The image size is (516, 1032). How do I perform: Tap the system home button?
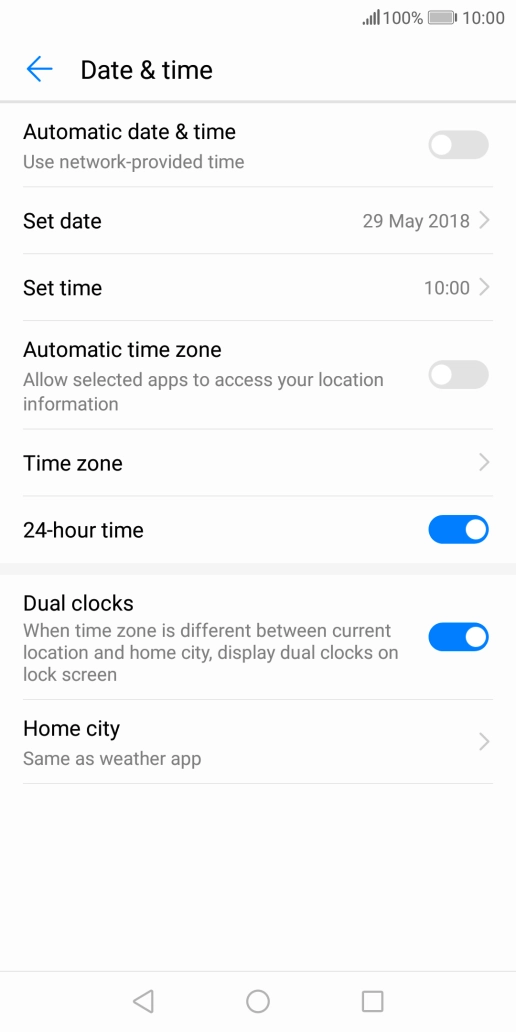click(258, 1002)
